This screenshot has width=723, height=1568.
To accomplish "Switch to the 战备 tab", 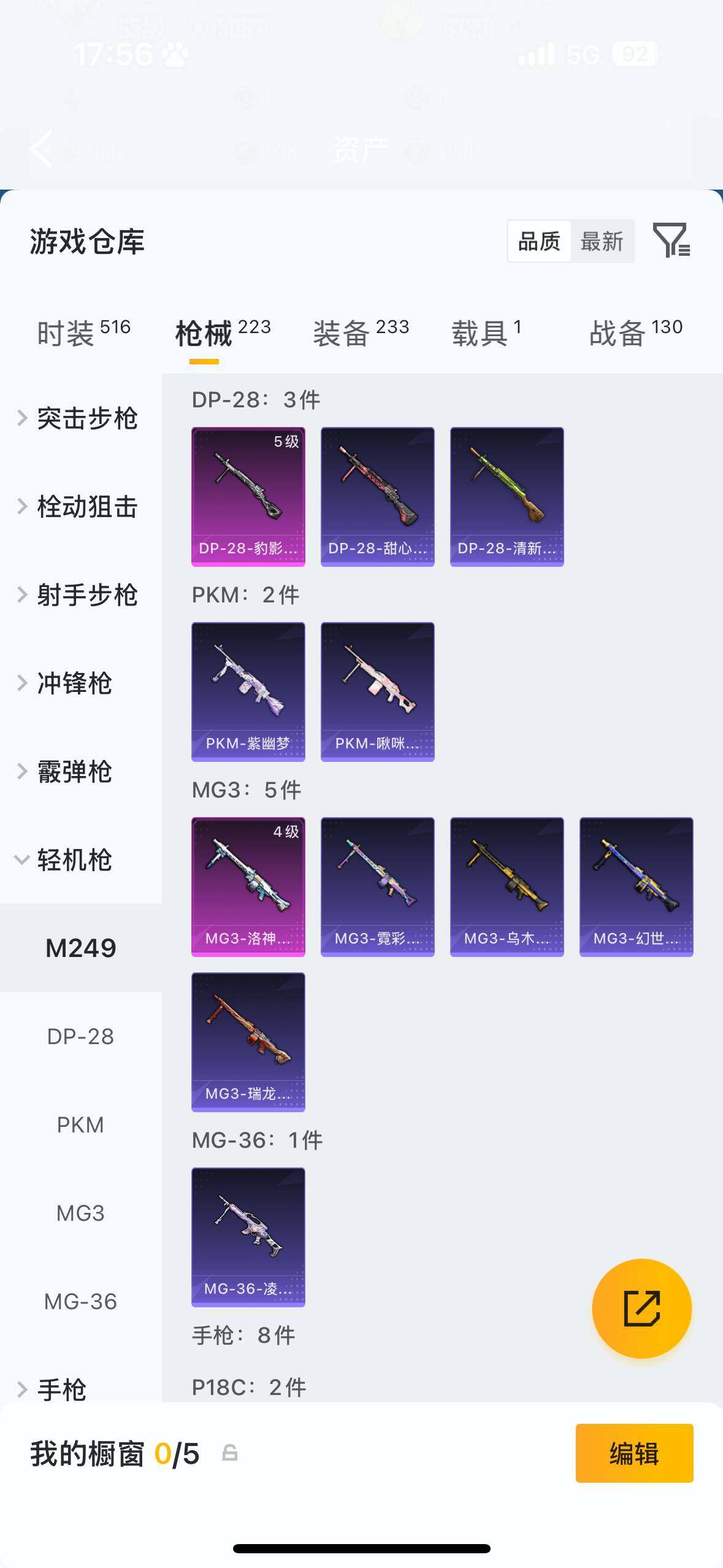I will coord(635,333).
